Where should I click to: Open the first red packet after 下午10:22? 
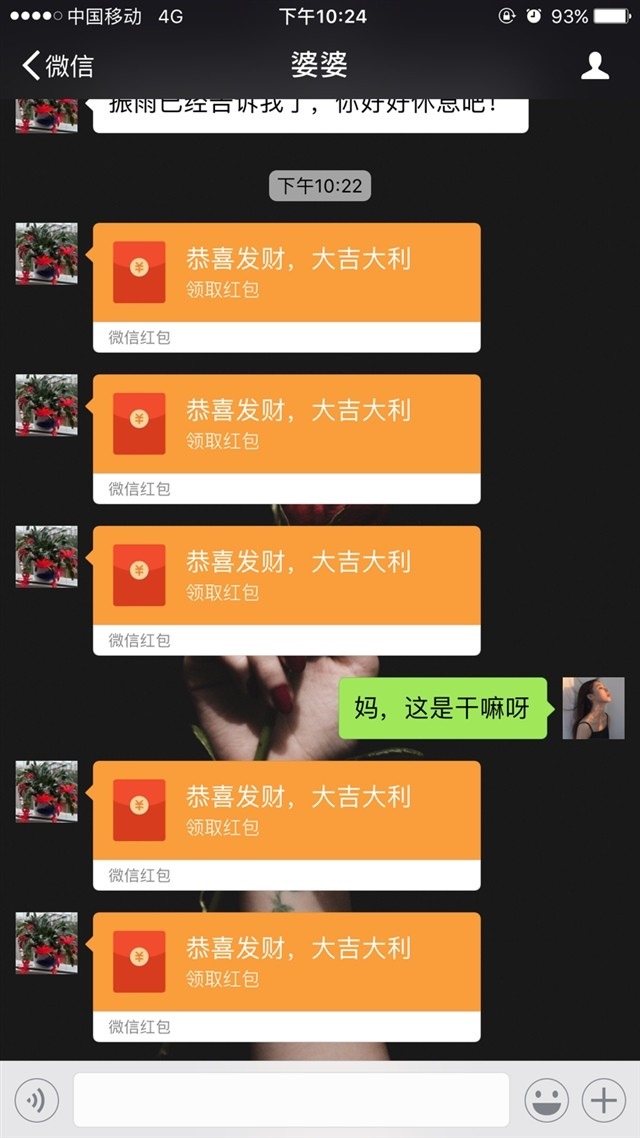(x=286, y=274)
